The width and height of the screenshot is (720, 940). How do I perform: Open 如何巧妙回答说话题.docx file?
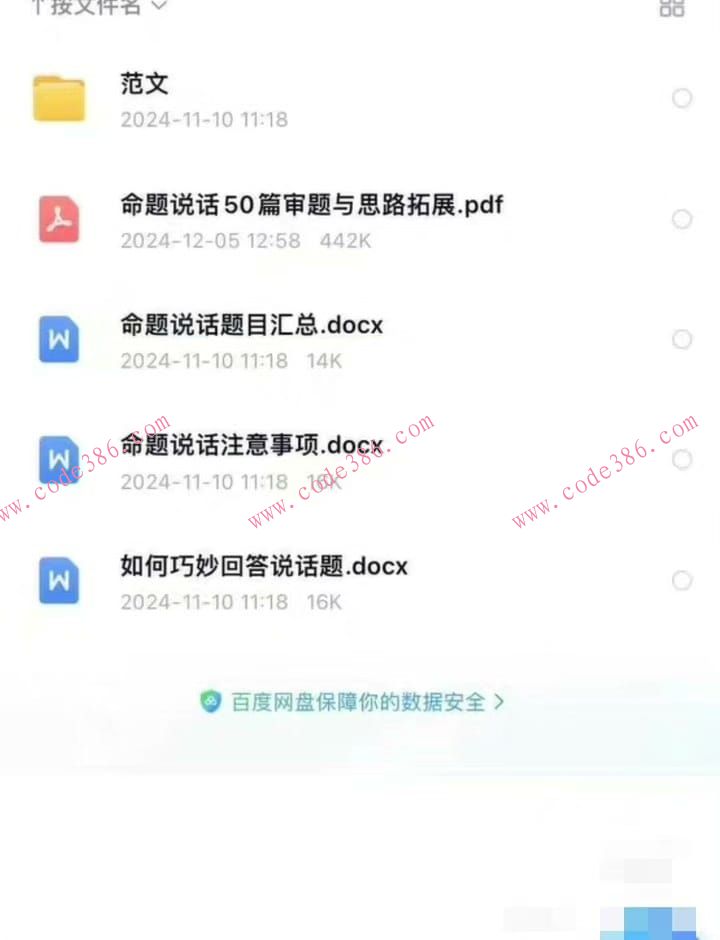click(263, 566)
